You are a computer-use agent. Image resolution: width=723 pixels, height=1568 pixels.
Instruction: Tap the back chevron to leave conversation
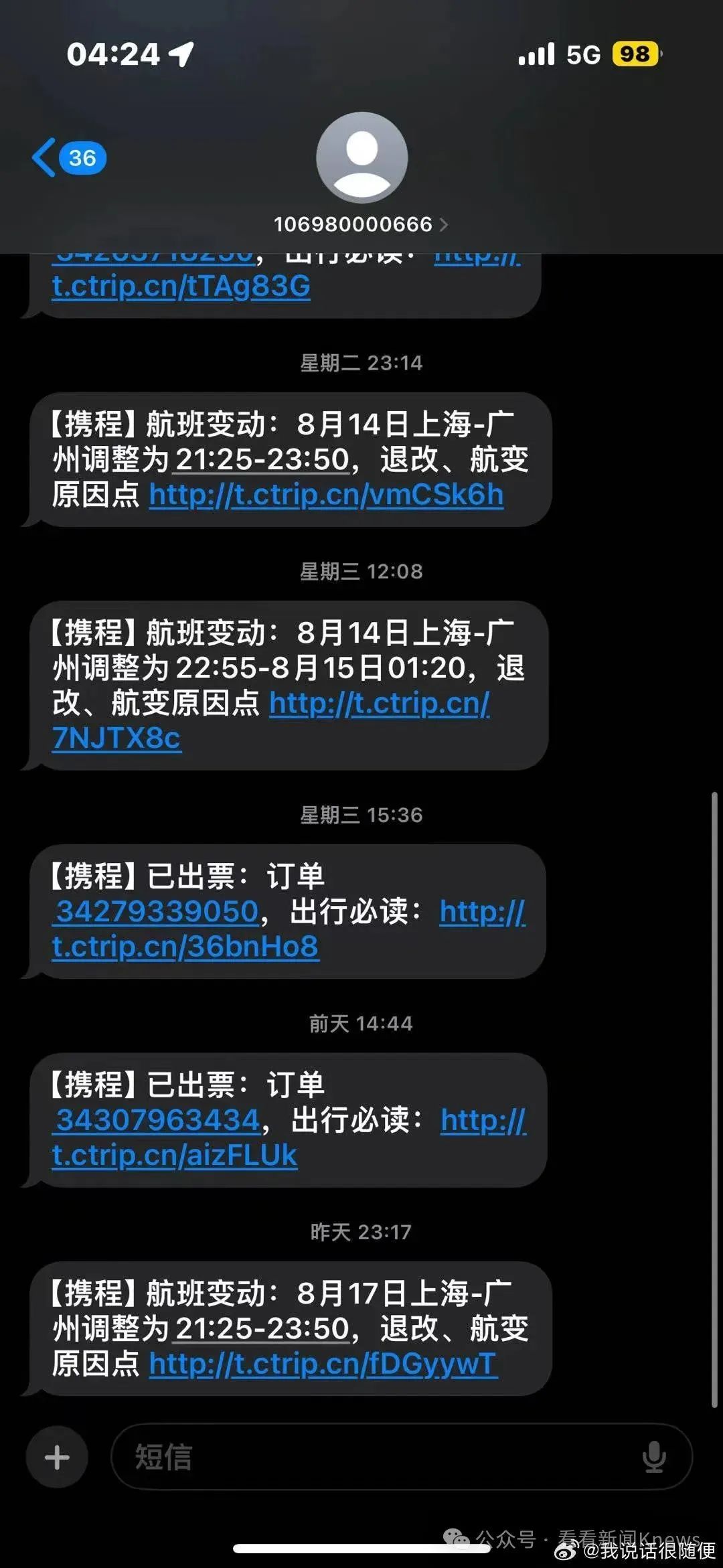(x=44, y=159)
